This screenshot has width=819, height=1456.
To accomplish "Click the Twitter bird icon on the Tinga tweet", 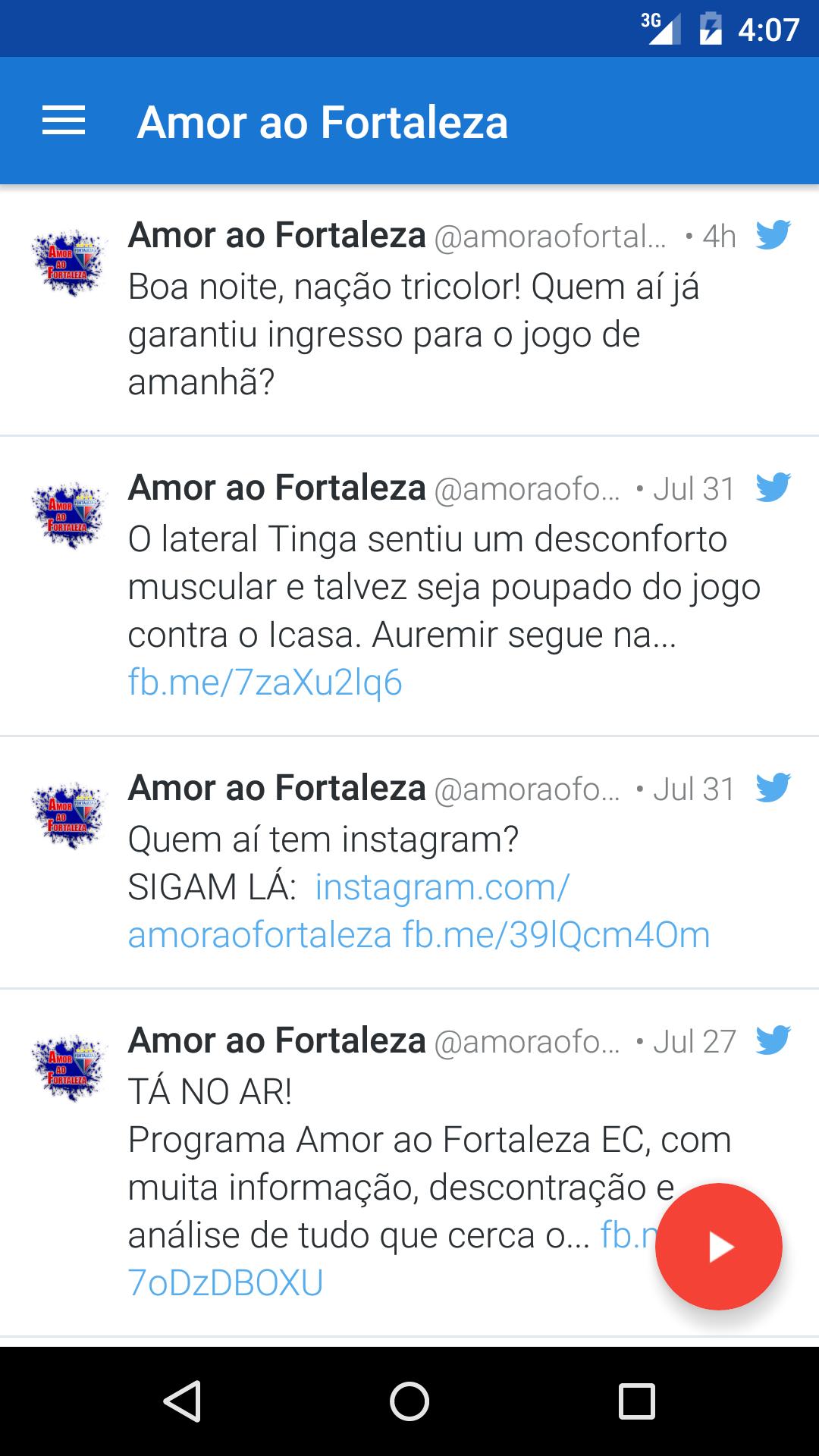I will click(x=773, y=488).
